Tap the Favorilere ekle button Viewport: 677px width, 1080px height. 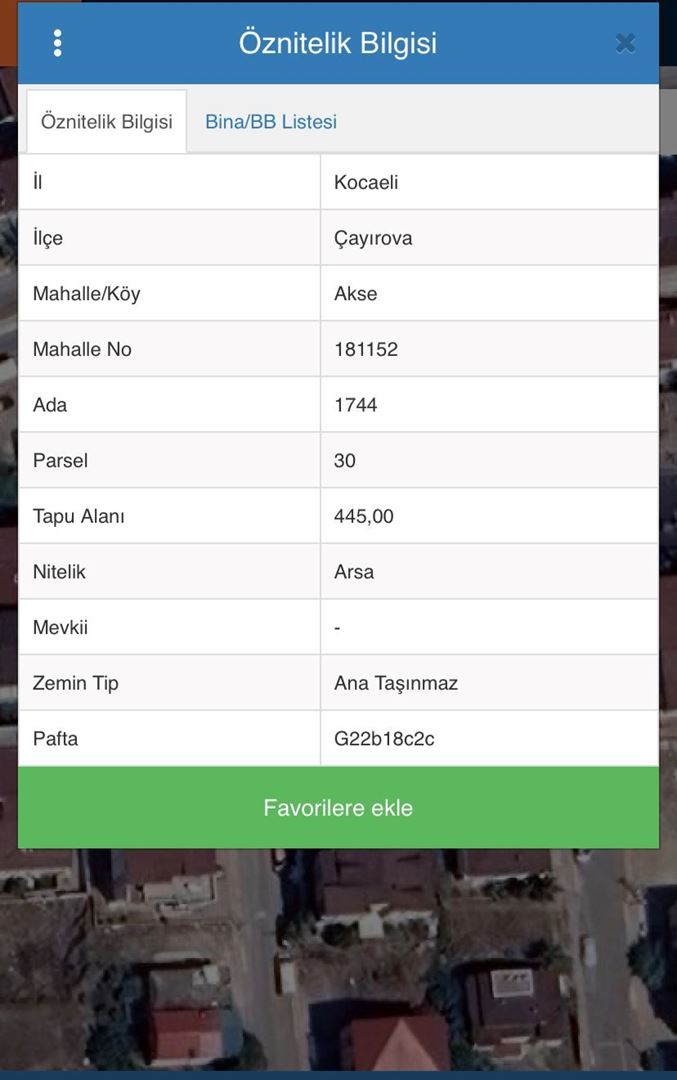click(x=338, y=808)
